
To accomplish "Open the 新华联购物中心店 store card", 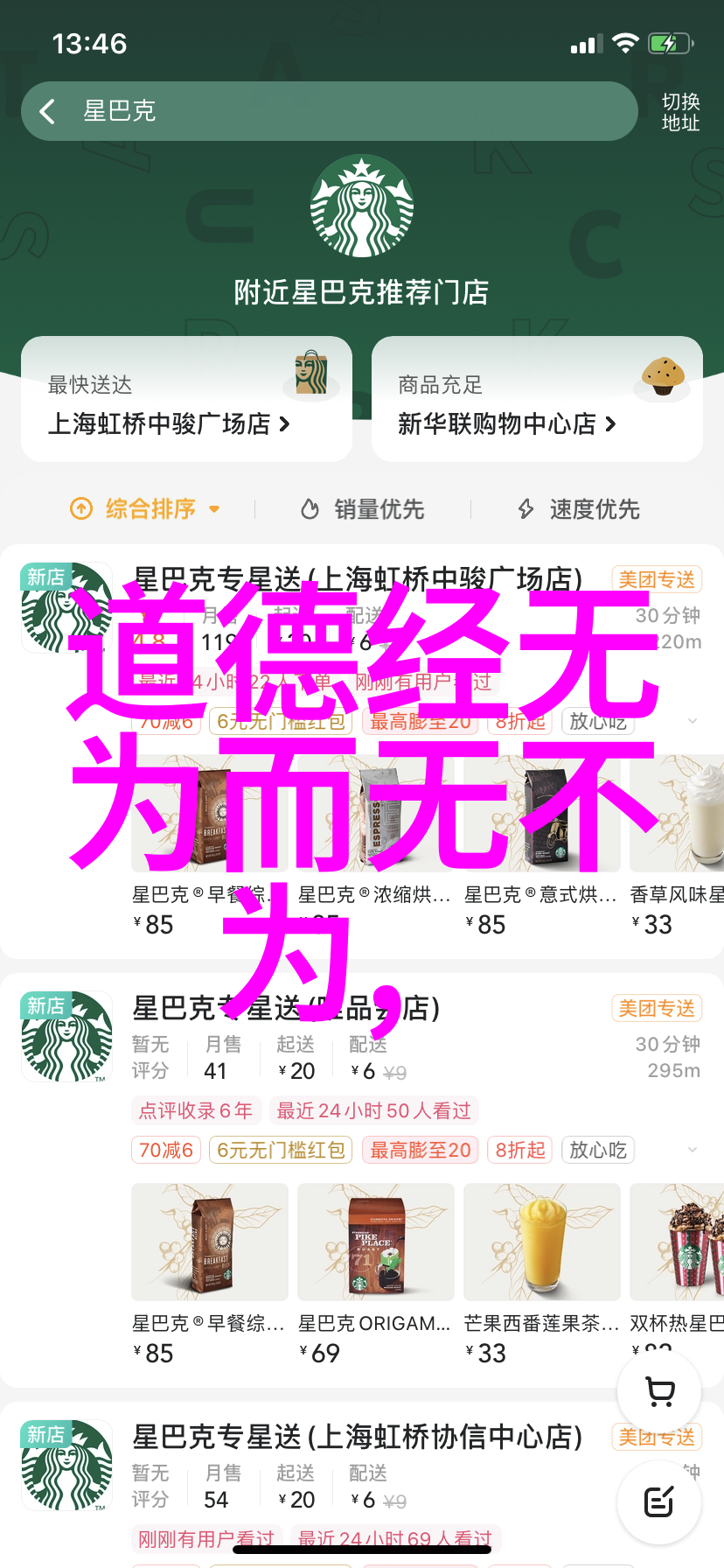I will point(537,400).
